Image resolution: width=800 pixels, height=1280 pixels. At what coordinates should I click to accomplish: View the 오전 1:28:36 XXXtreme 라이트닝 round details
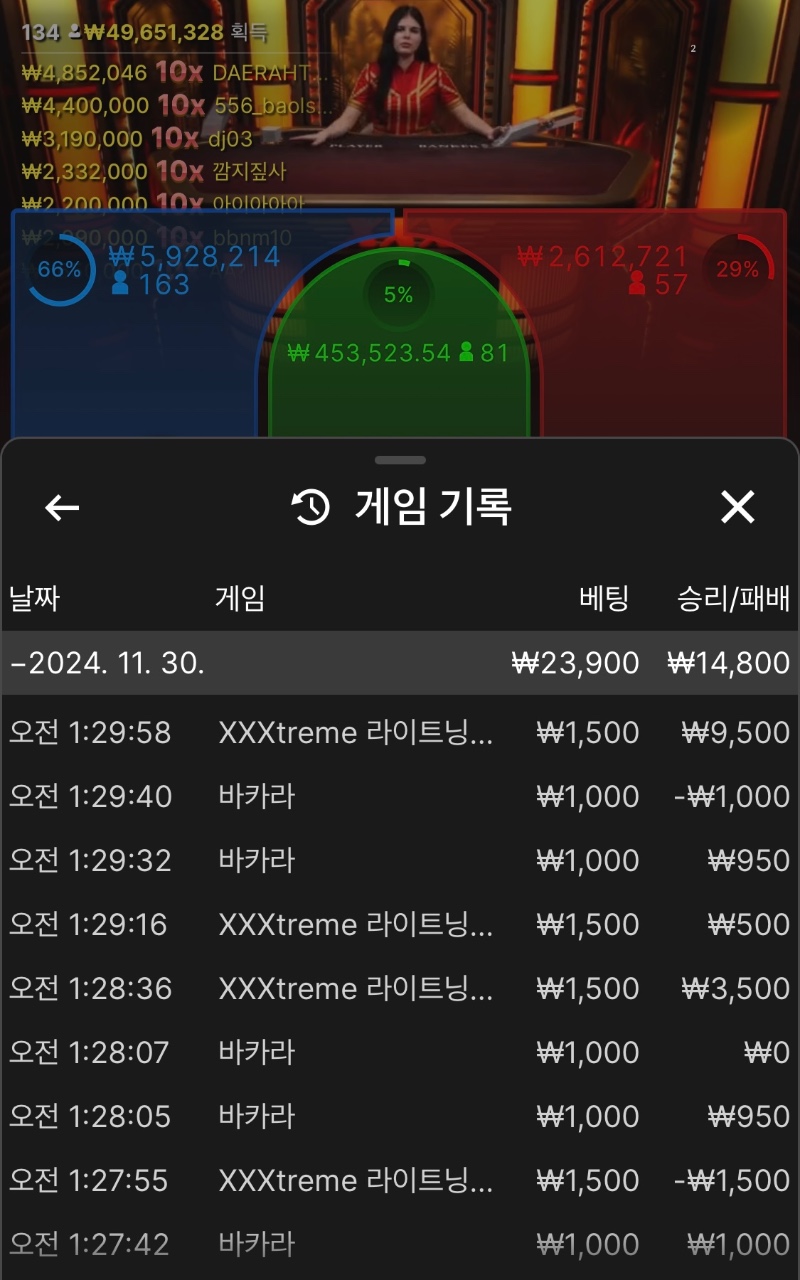click(400, 989)
